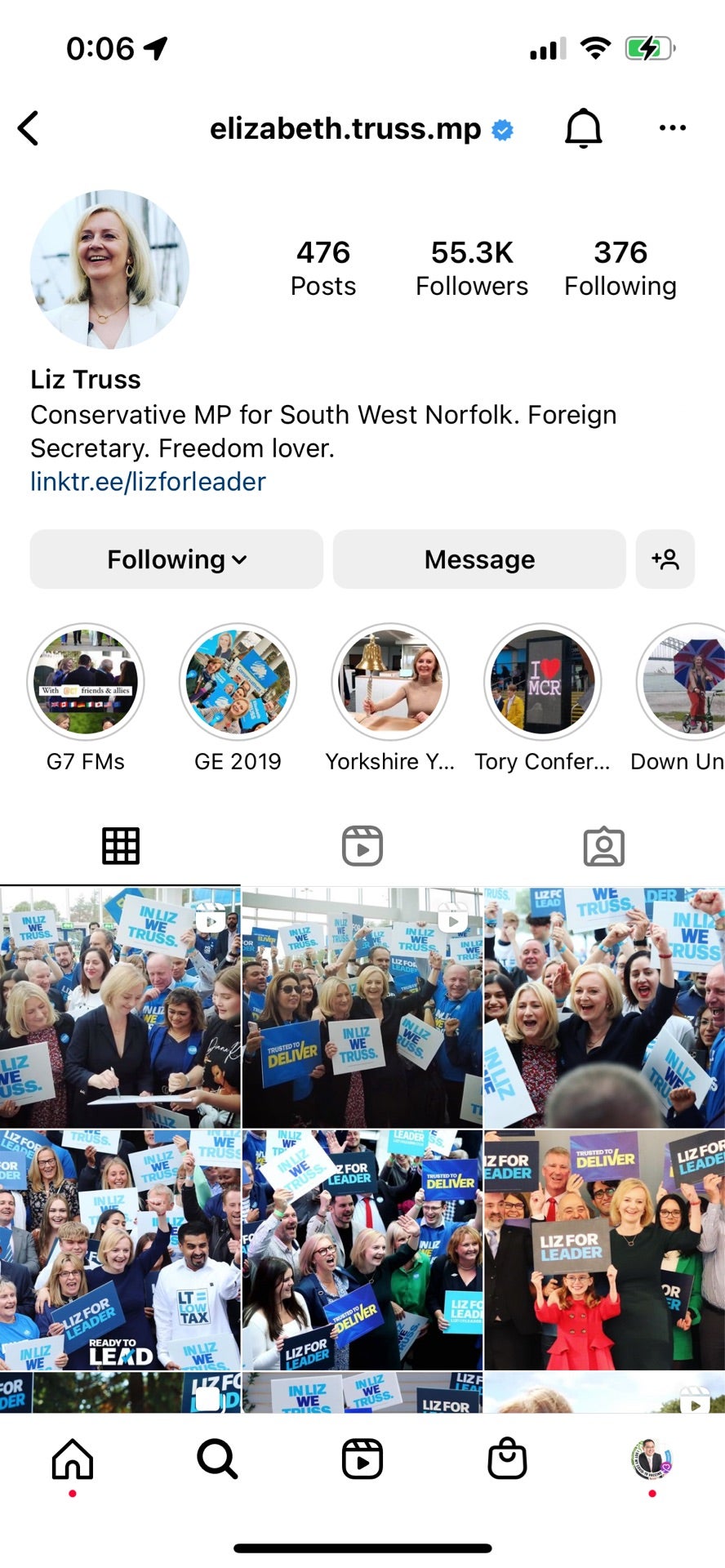Open the Yorkshire story highlight
Screen dimensions: 725x1568
[x=390, y=683]
